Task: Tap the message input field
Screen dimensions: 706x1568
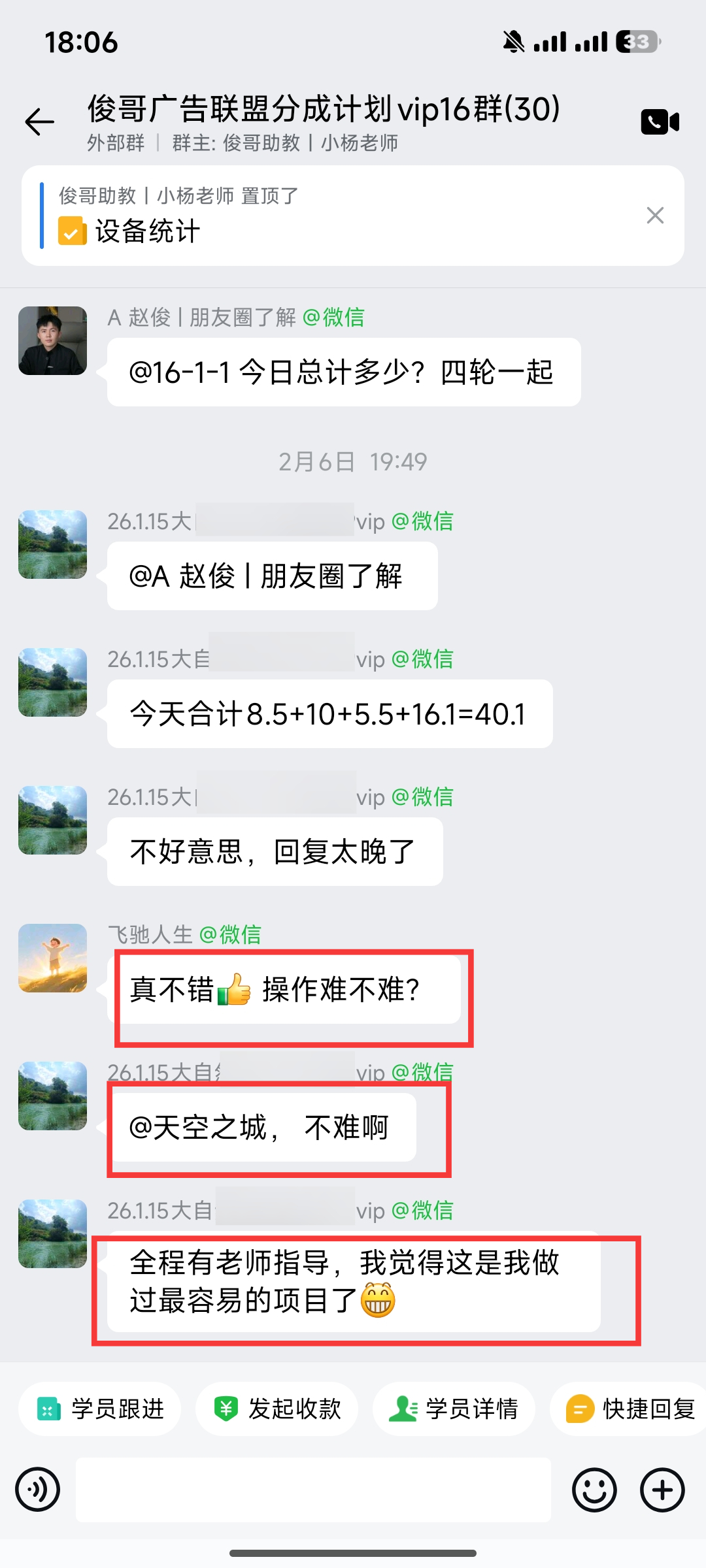Action: tap(314, 1490)
